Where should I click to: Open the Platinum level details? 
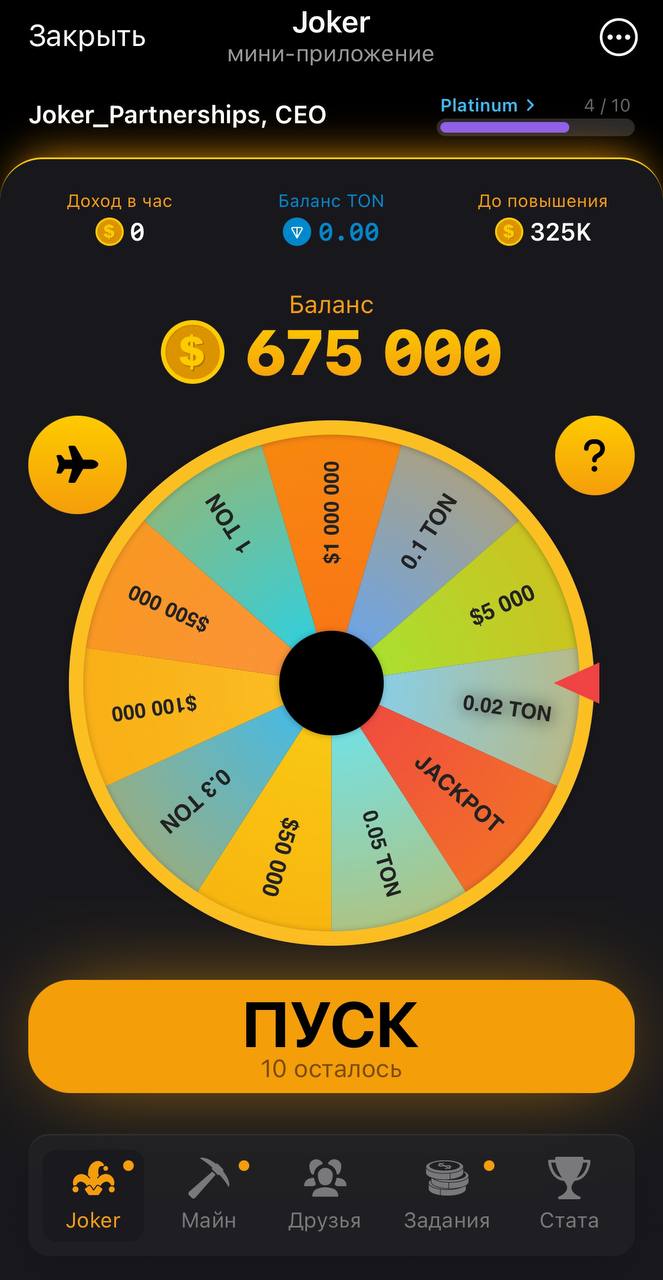[488, 105]
